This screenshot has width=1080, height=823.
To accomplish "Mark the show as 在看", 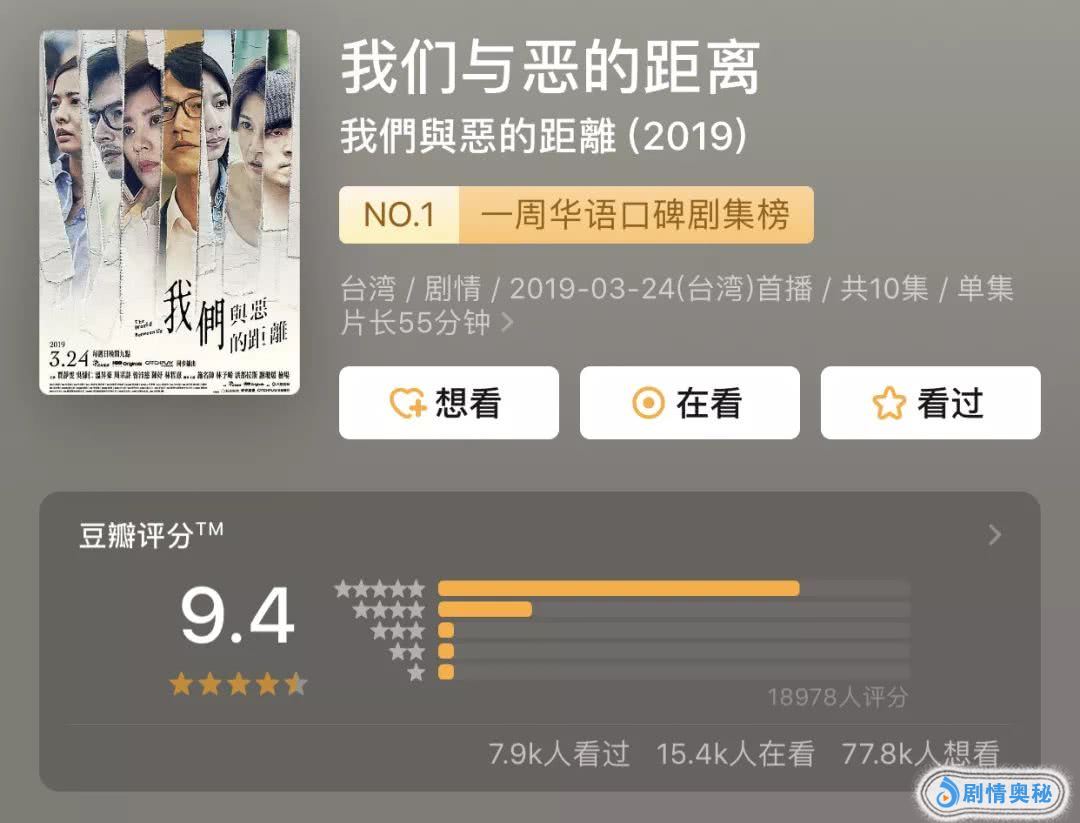I will [689, 403].
